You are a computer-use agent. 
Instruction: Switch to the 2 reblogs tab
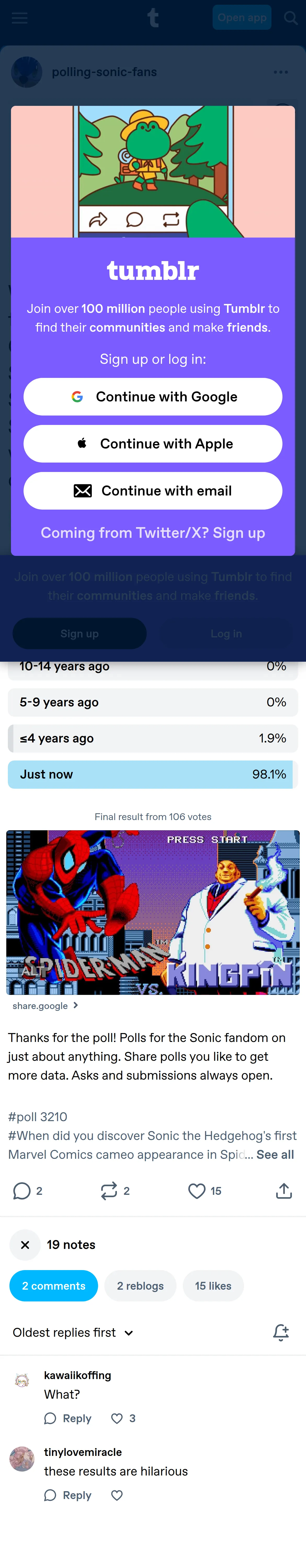pyautogui.click(x=140, y=1285)
